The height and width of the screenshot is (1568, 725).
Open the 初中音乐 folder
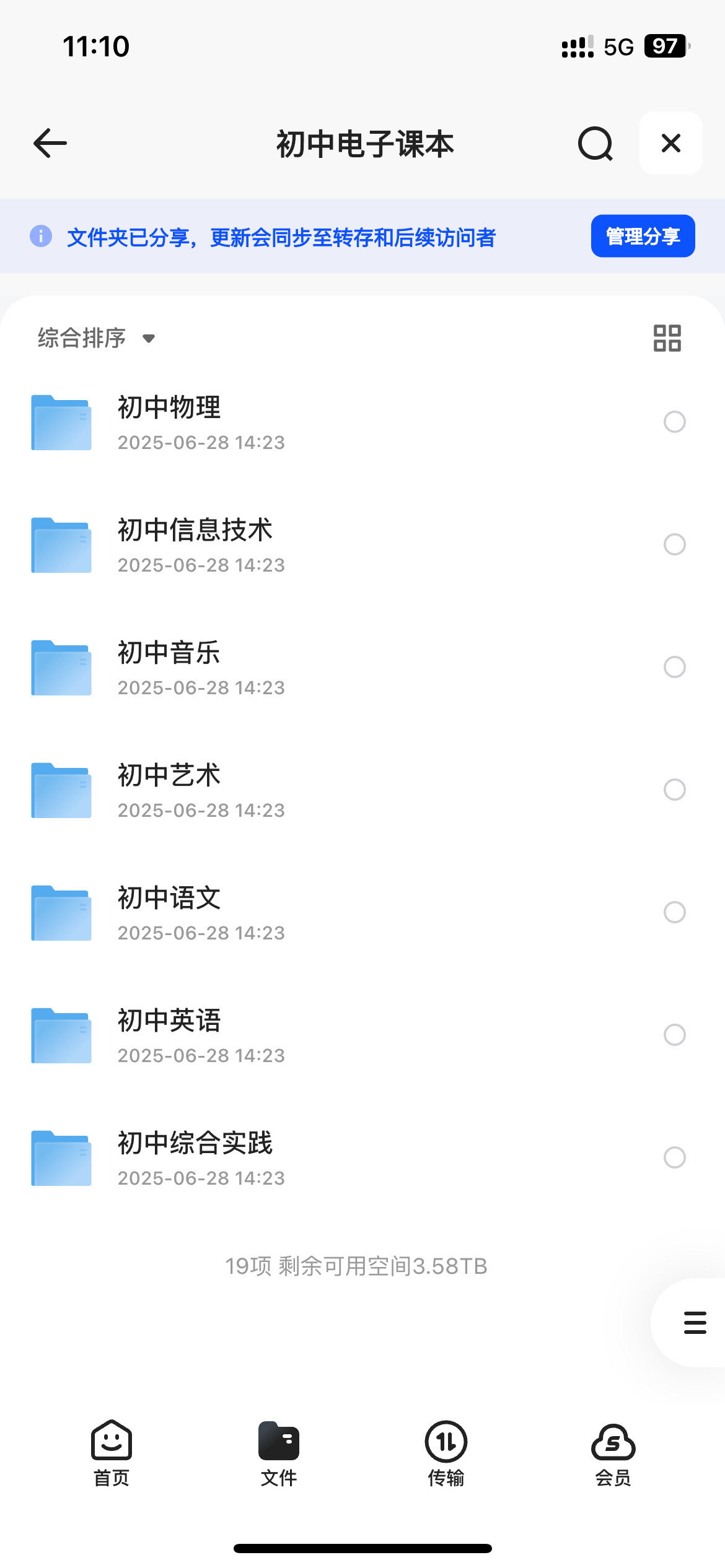362,668
